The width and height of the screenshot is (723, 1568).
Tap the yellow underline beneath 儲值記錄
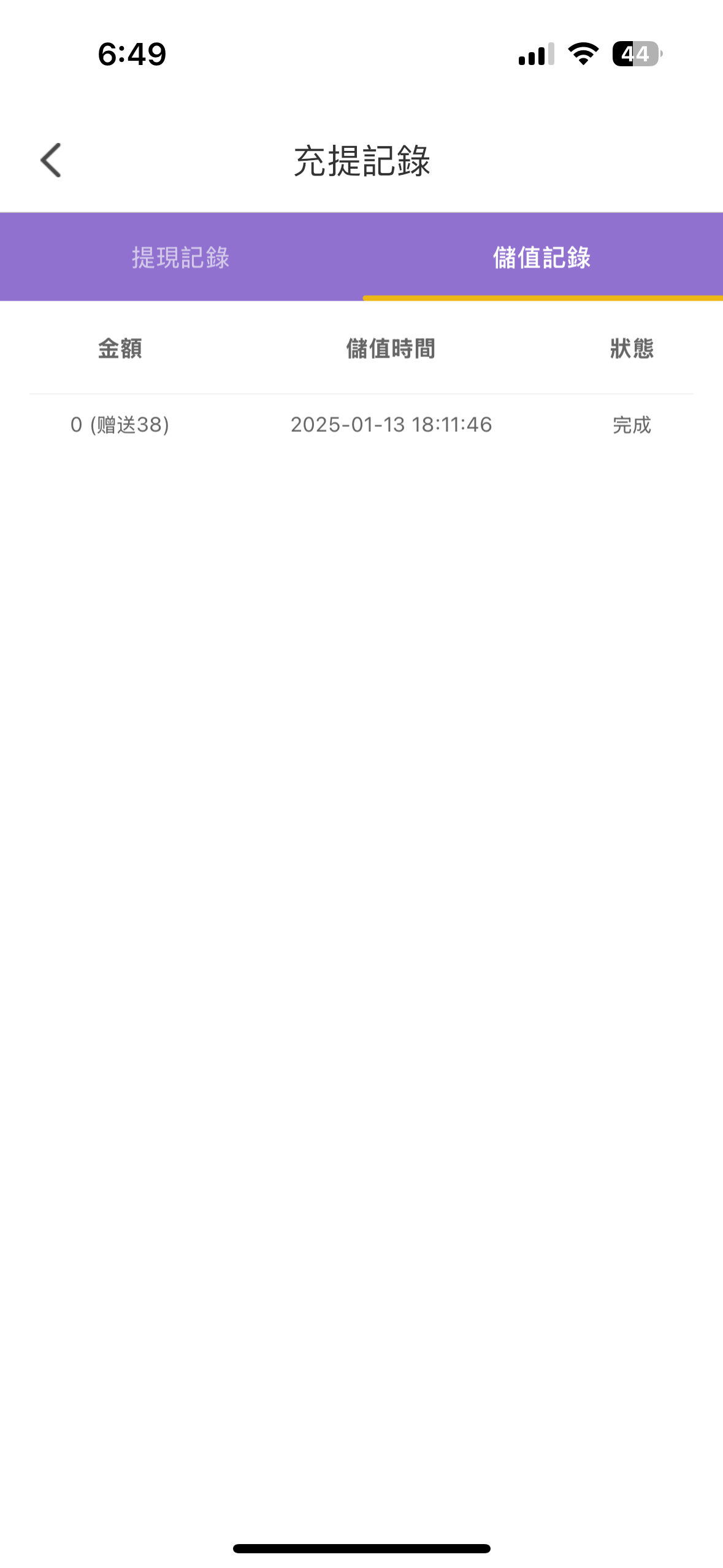point(542,299)
